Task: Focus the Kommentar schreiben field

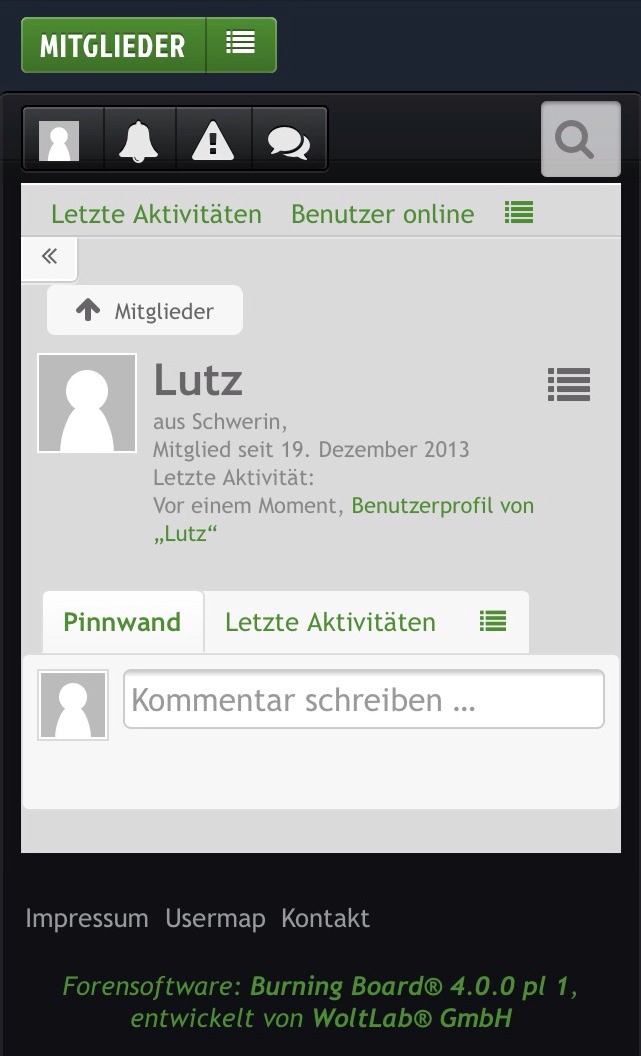Action: pyautogui.click(x=364, y=699)
